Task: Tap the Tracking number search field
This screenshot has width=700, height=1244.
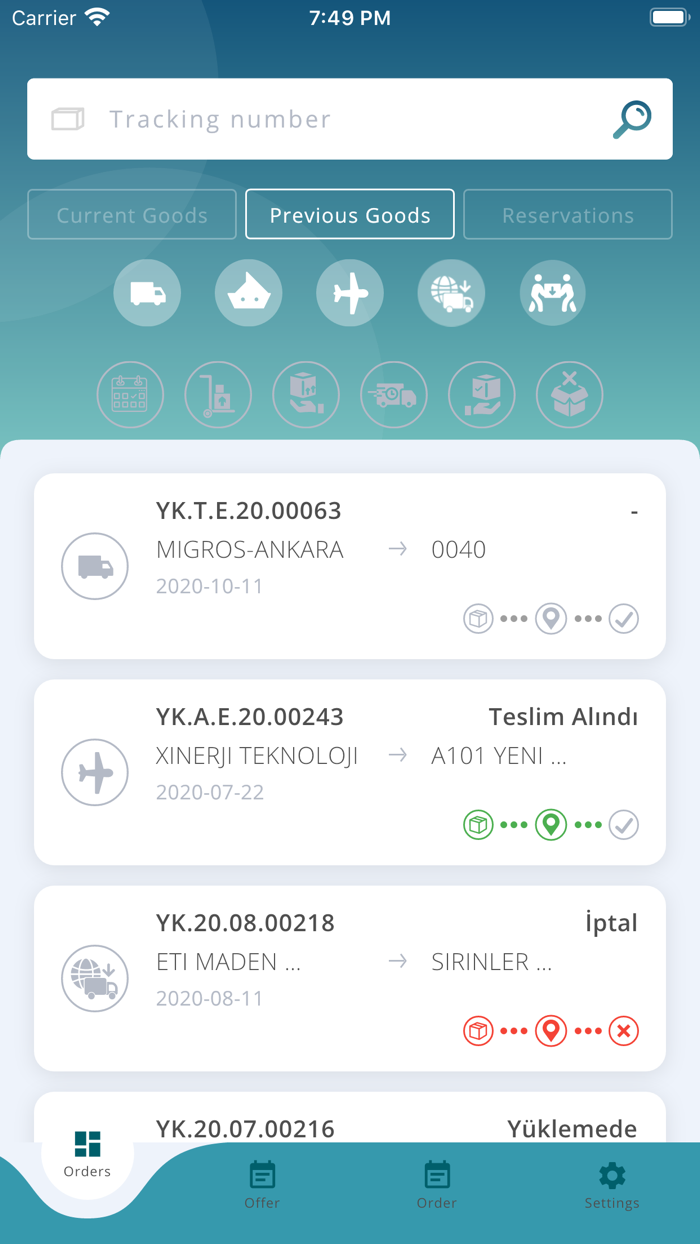Action: (x=350, y=119)
